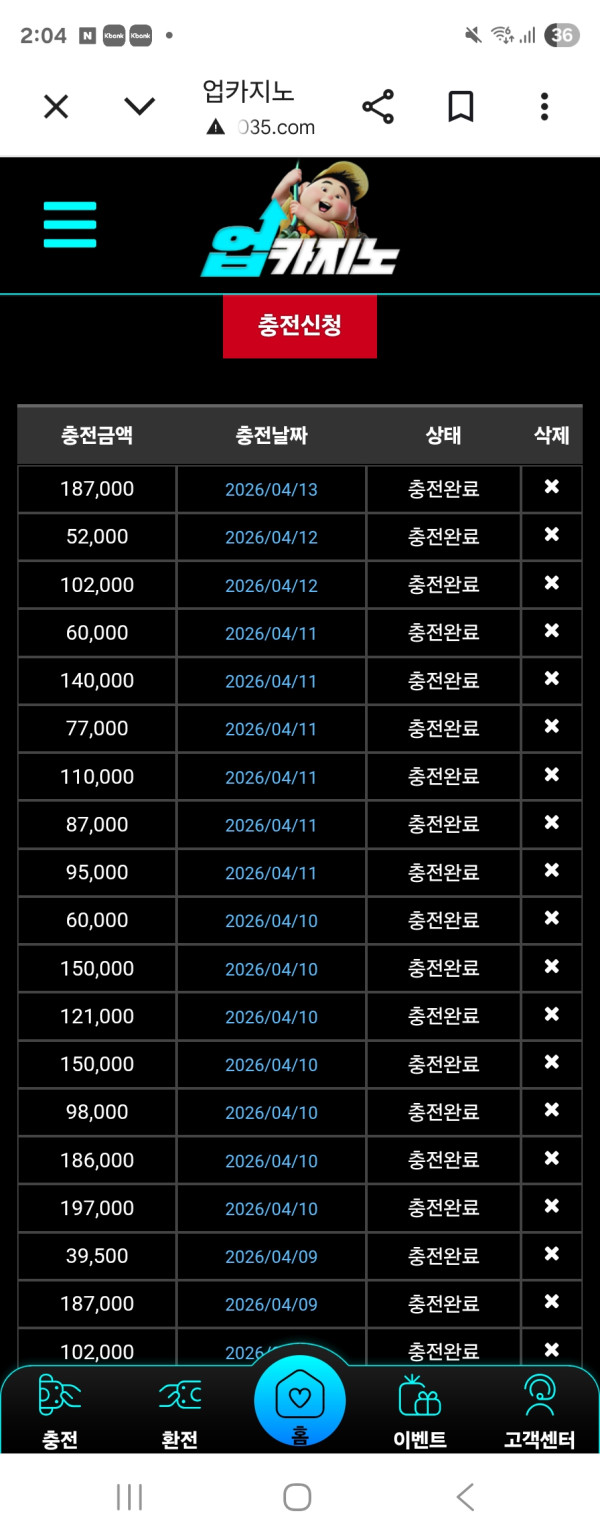Share this page

pos(377,107)
